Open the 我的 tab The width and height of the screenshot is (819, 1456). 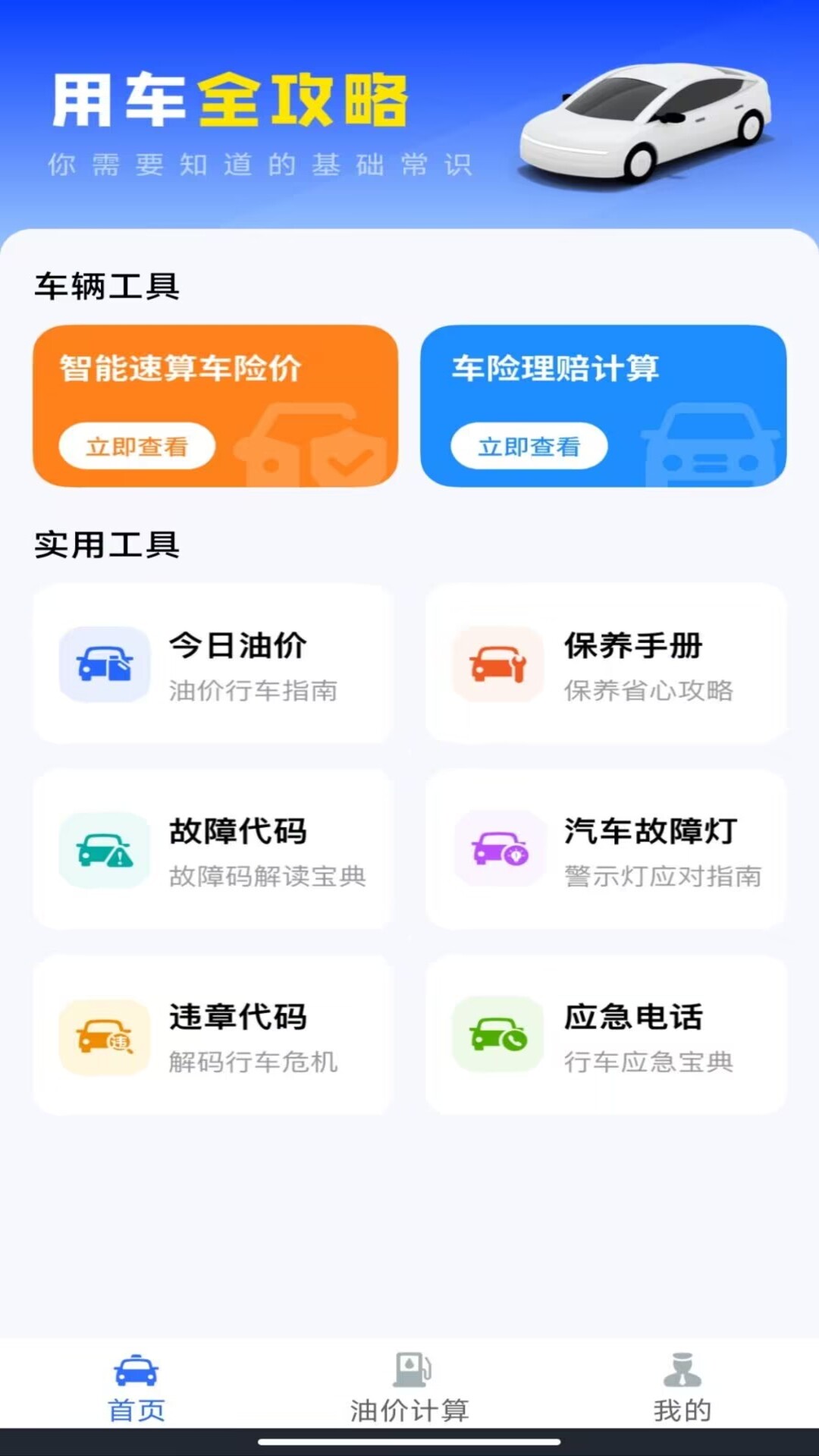[x=681, y=1388]
